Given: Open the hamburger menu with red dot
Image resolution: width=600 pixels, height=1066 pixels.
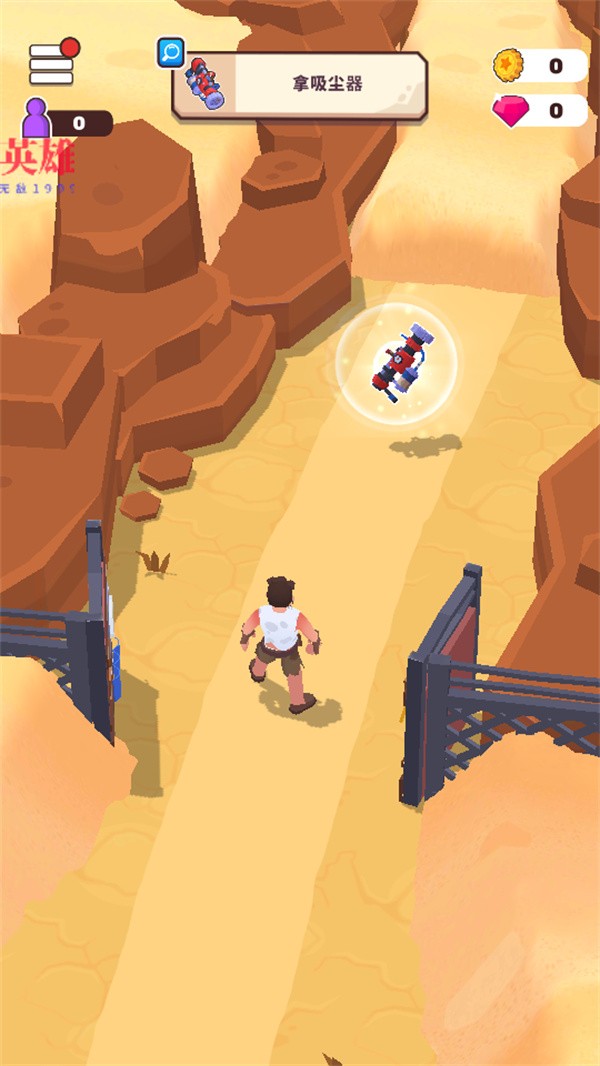Looking at the screenshot, I should point(51,64).
